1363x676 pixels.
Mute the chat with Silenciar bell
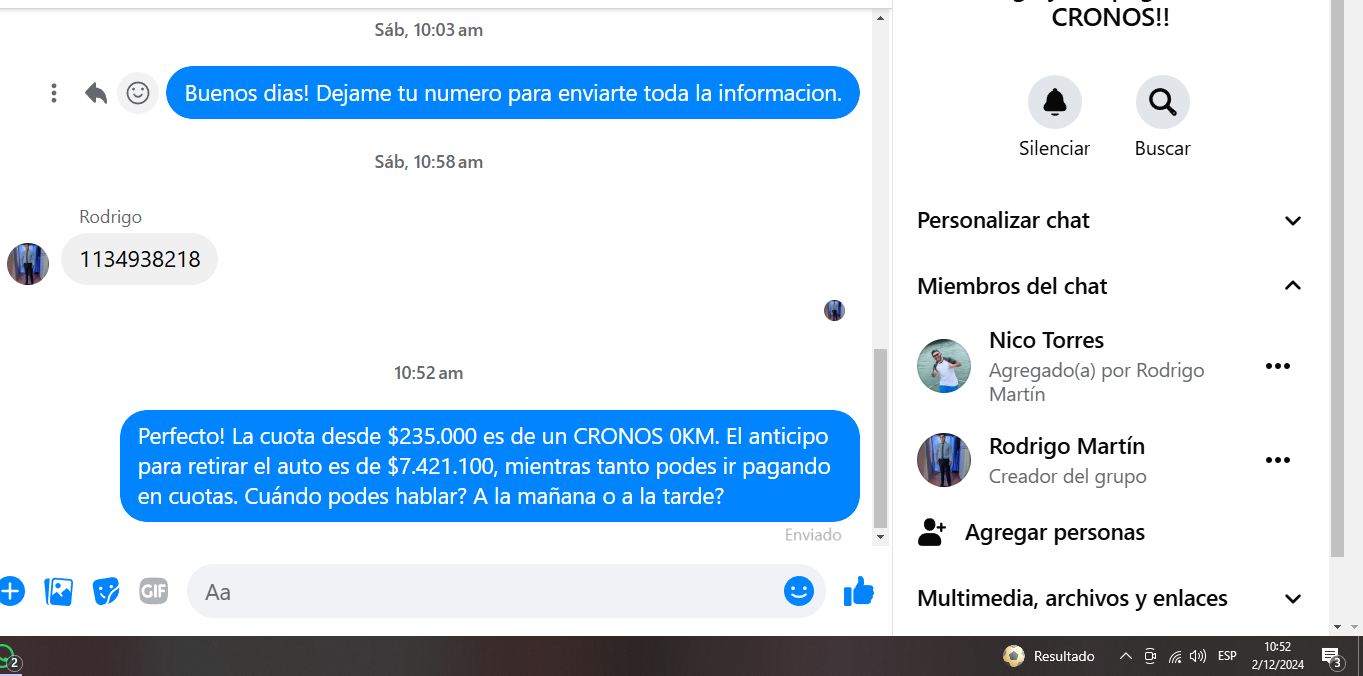coord(1054,102)
